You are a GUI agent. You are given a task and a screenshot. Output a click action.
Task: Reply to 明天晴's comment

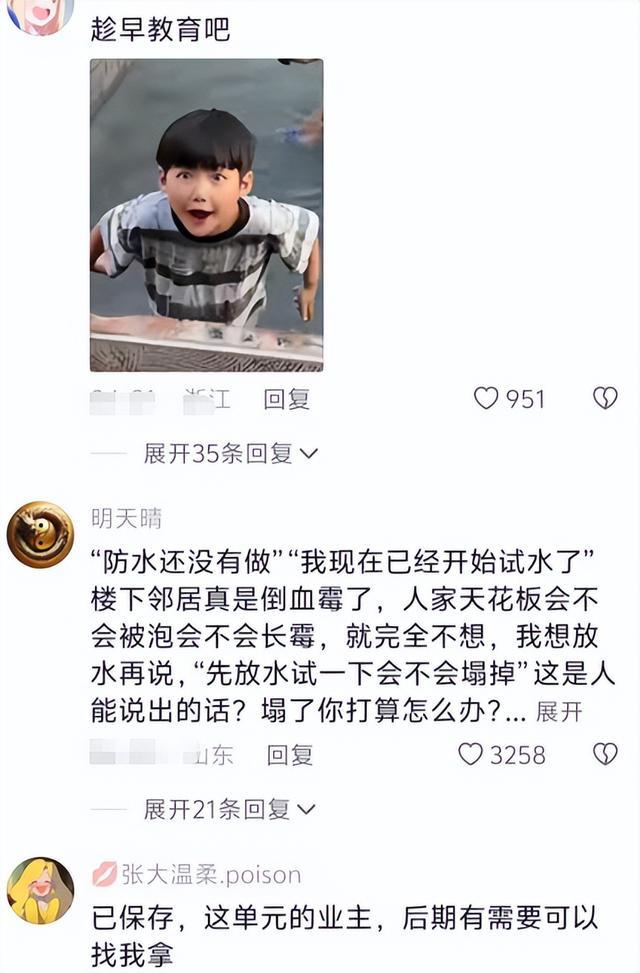pyautogui.click(x=289, y=755)
